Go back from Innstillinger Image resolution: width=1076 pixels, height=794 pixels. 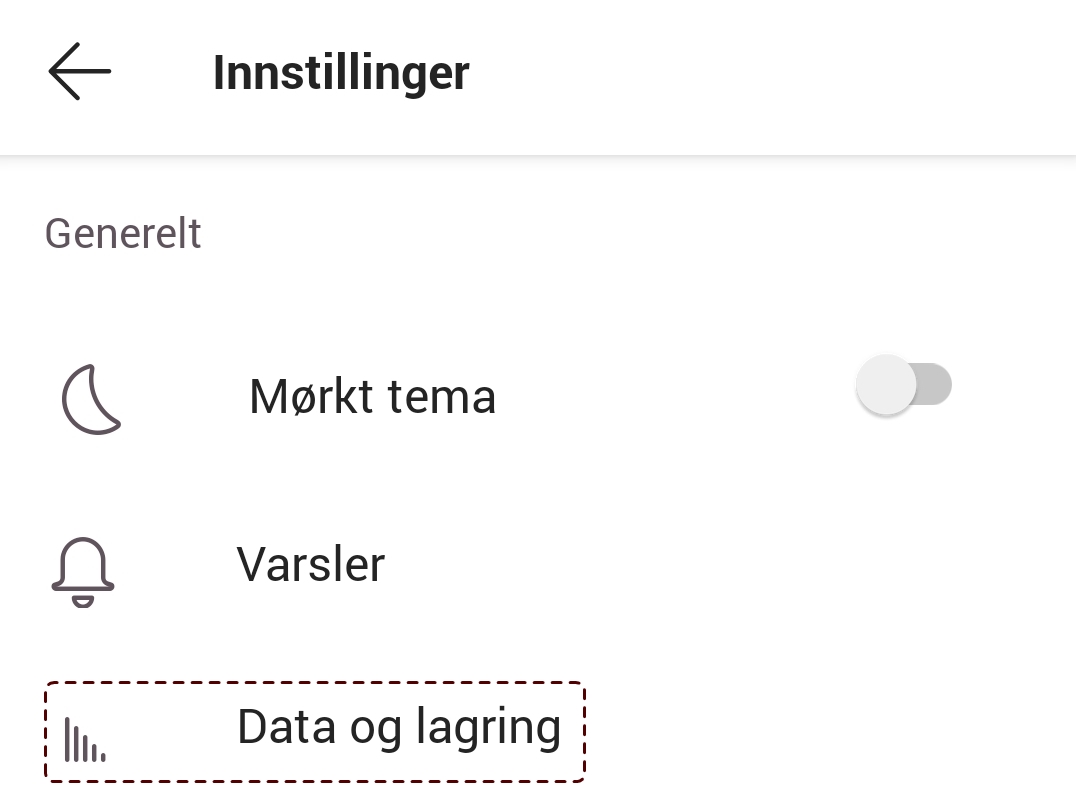pyautogui.click(x=79, y=72)
